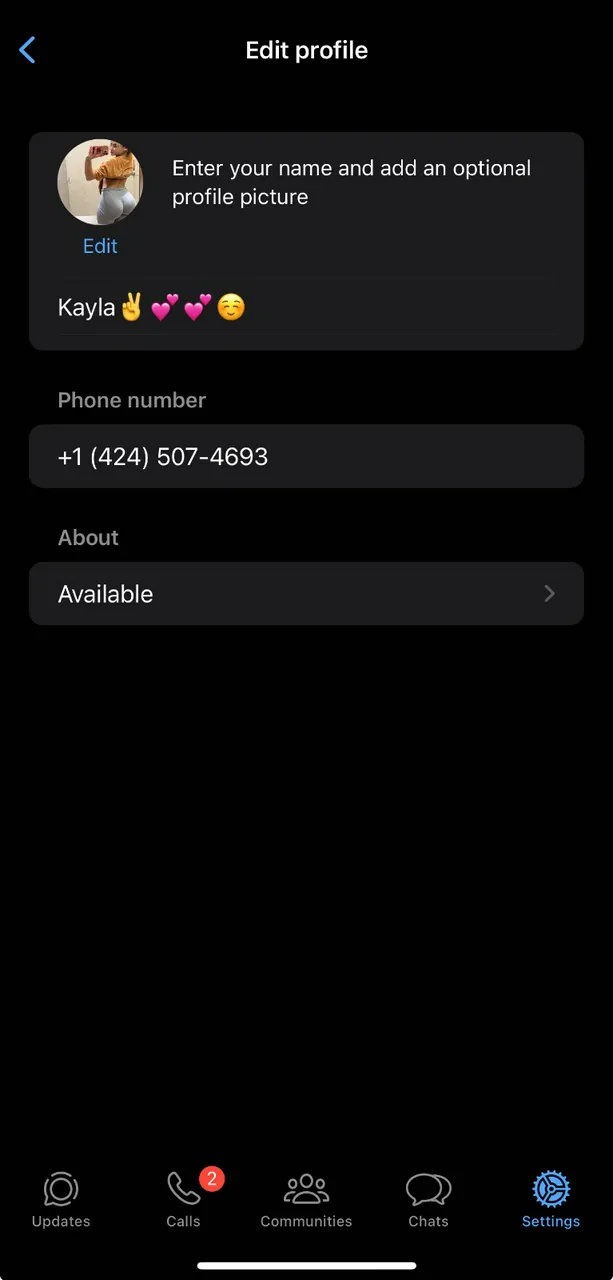The width and height of the screenshot is (613, 1280).
Task: Open the Communities tab
Action: [x=306, y=1200]
